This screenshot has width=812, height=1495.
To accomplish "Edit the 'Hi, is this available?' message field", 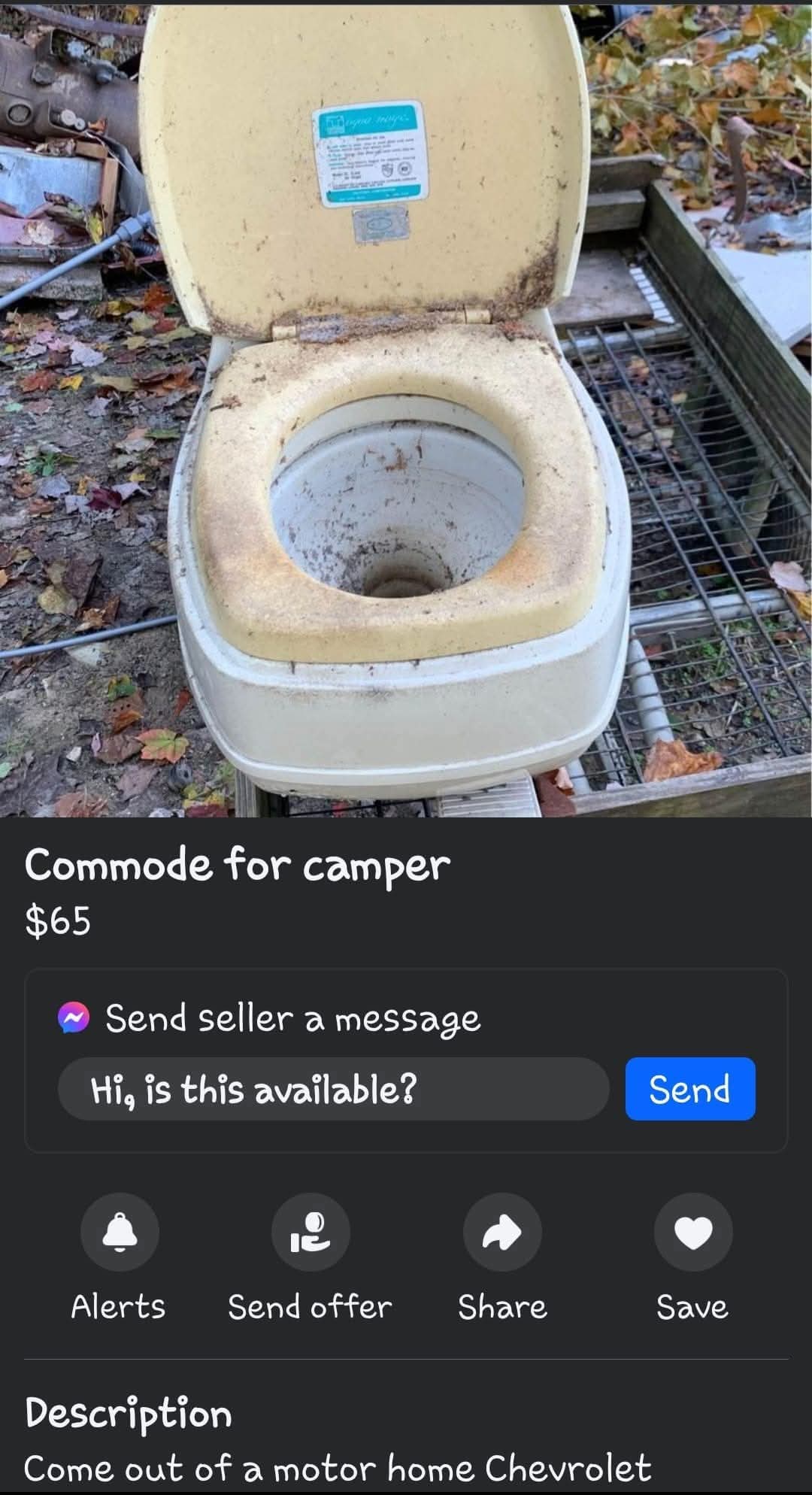I will (x=333, y=1089).
